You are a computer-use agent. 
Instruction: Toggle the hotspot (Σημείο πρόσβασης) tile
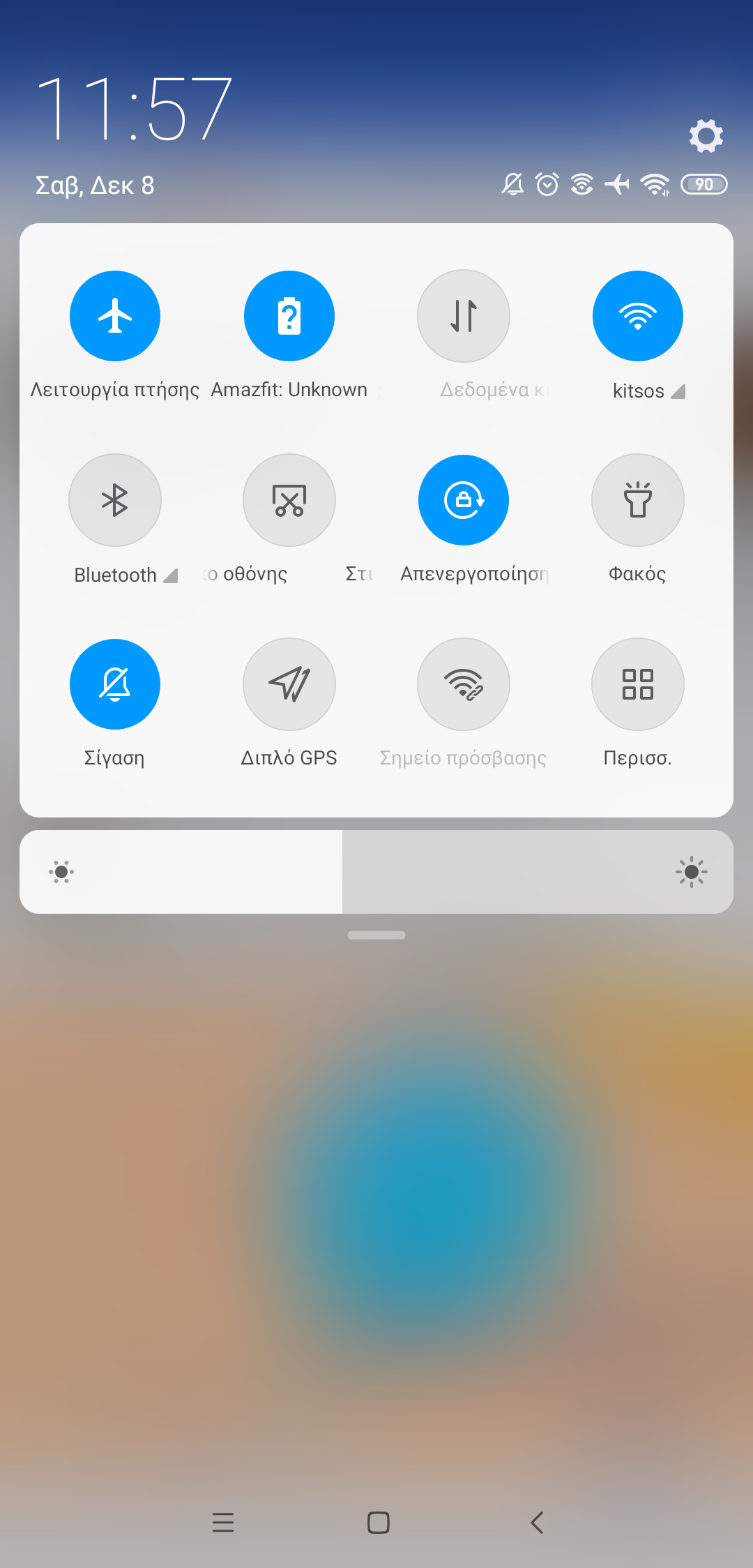pyautogui.click(x=464, y=684)
